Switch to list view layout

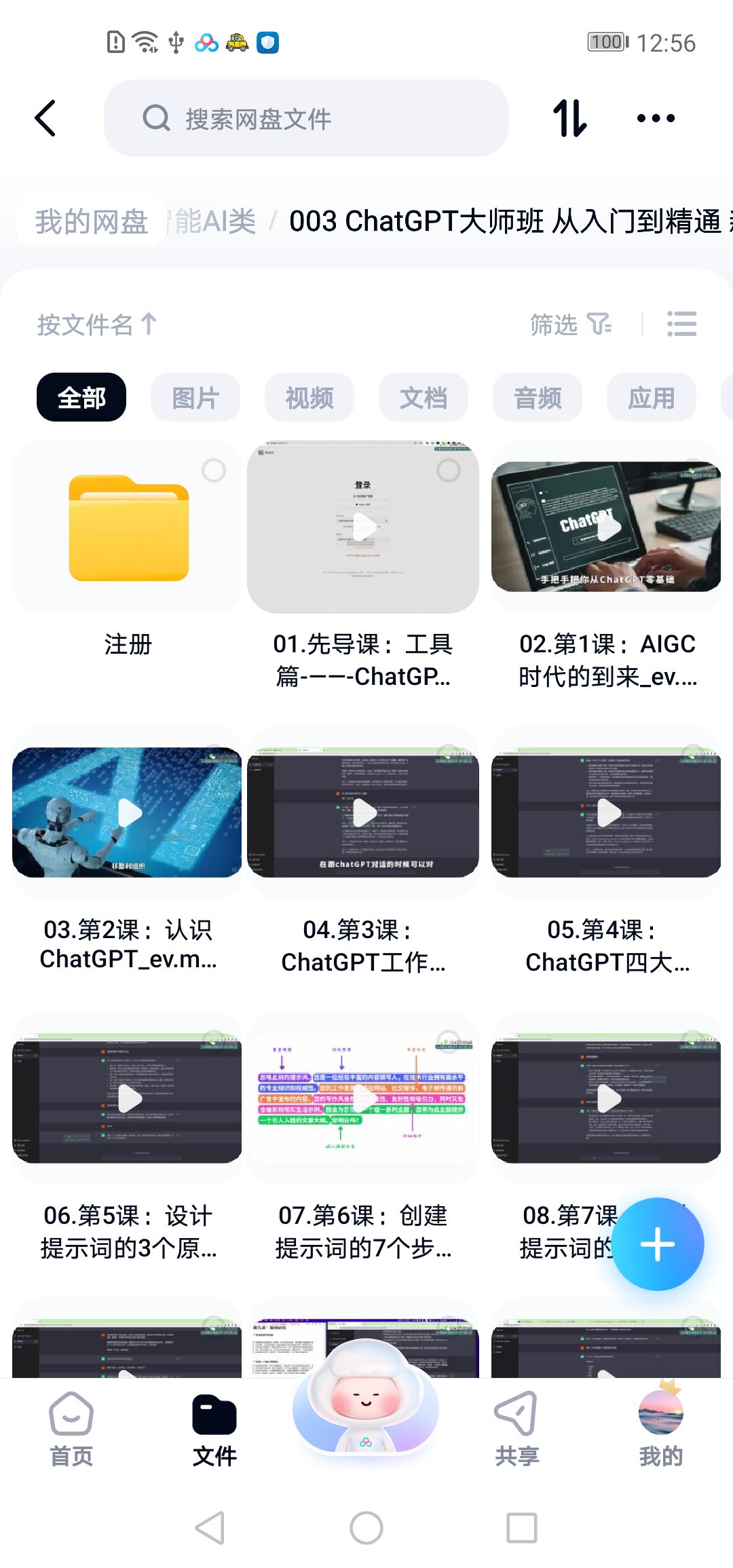(681, 324)
